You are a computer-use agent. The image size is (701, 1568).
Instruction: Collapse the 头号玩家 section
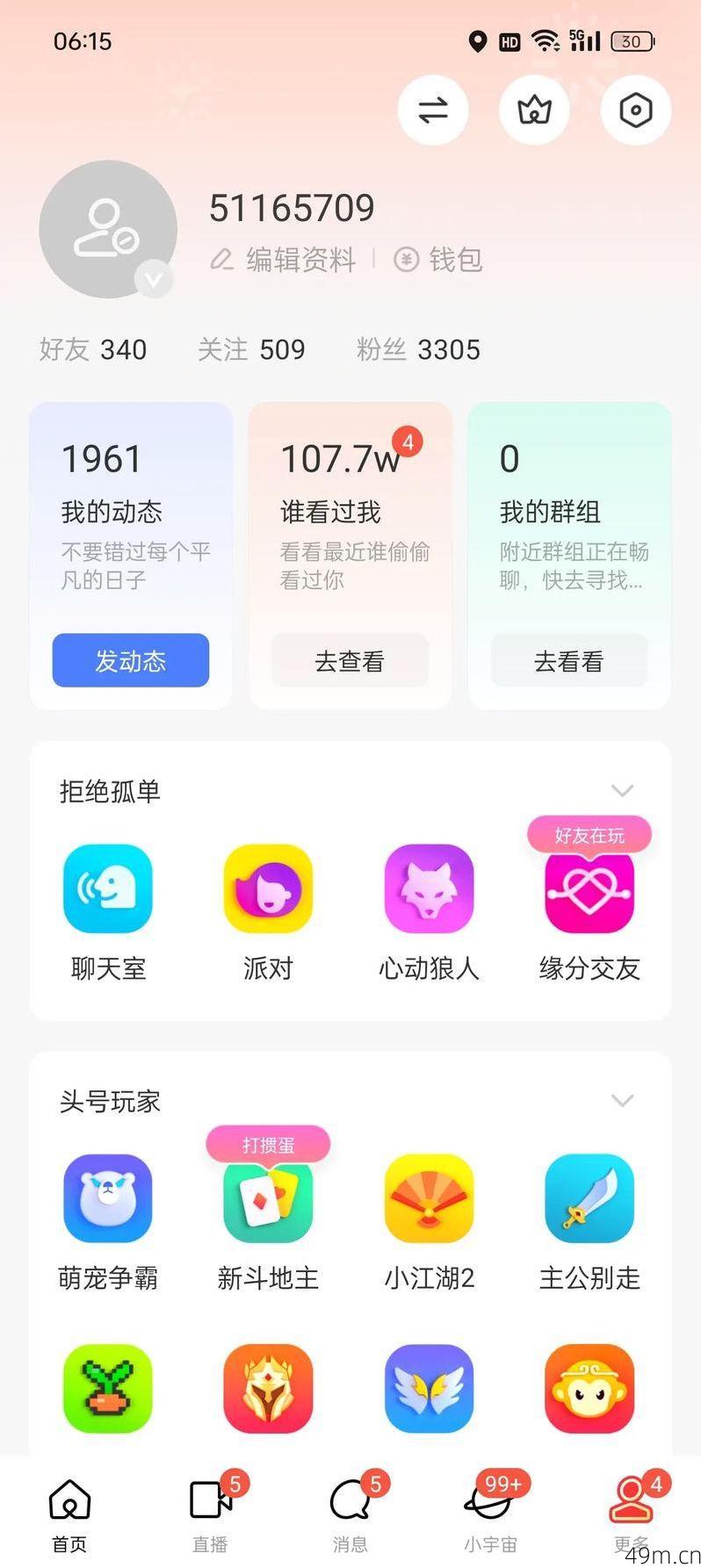tap(624, 1100)
